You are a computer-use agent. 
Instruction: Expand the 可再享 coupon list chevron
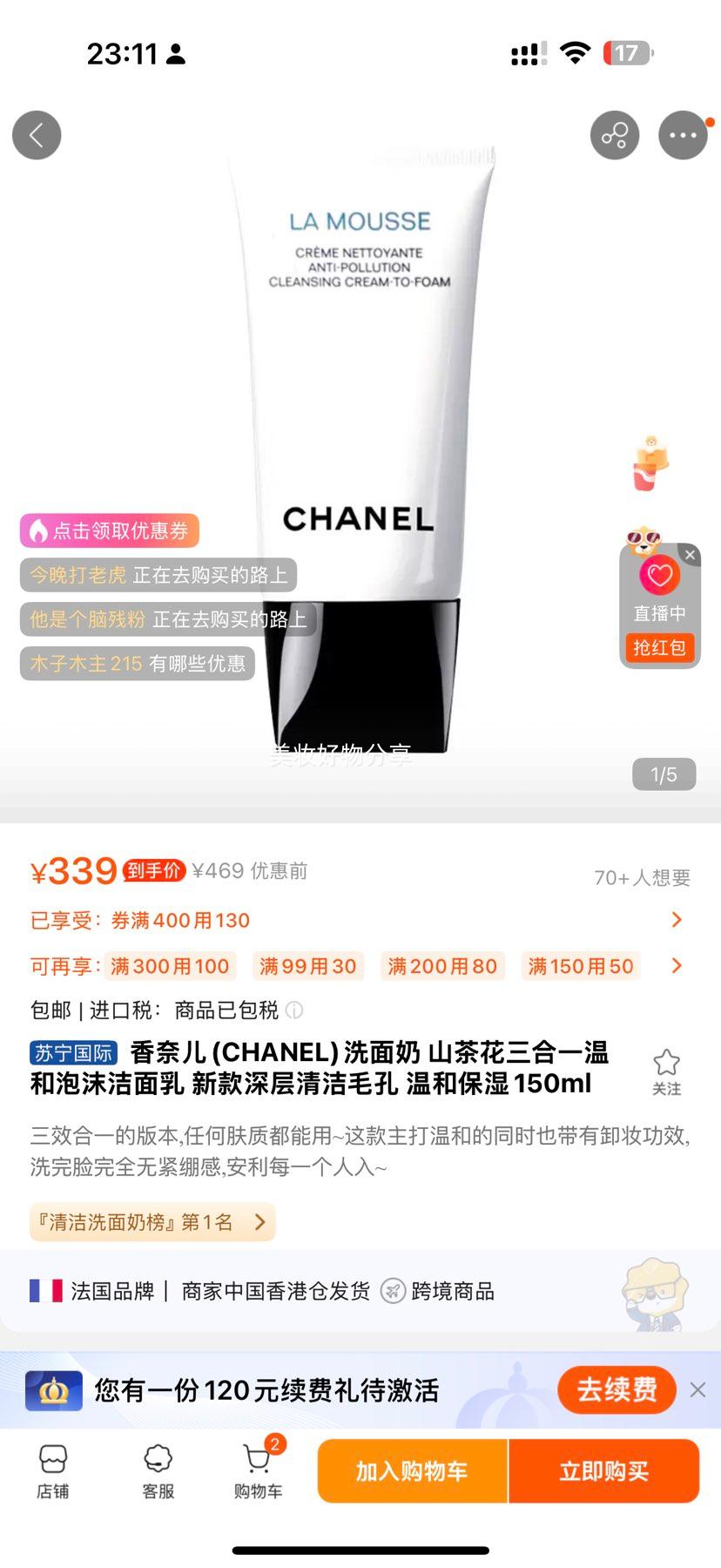pos(677,965)
